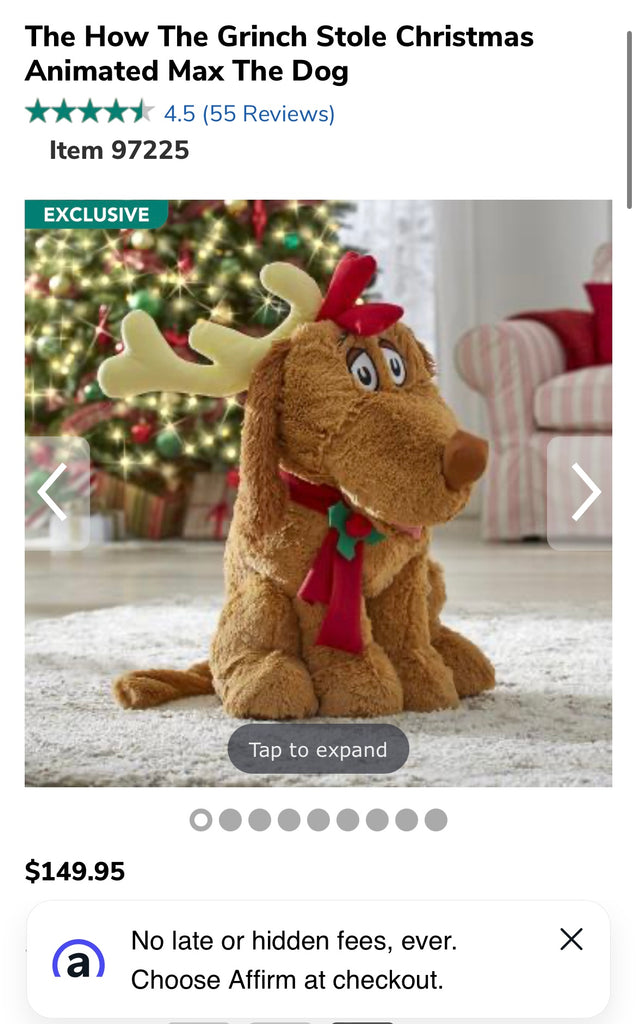Tap to expand the product photo
The width and height of the screenshot is (637, 1024).
pos(318,749)
